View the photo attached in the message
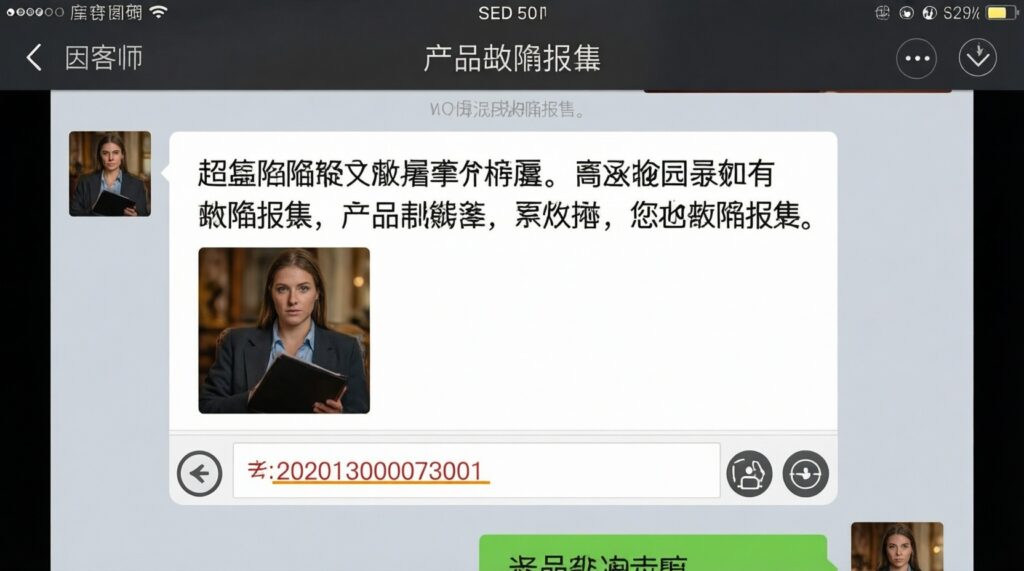This screenshot has width=1024, height=571. click(x=284, y=330)
